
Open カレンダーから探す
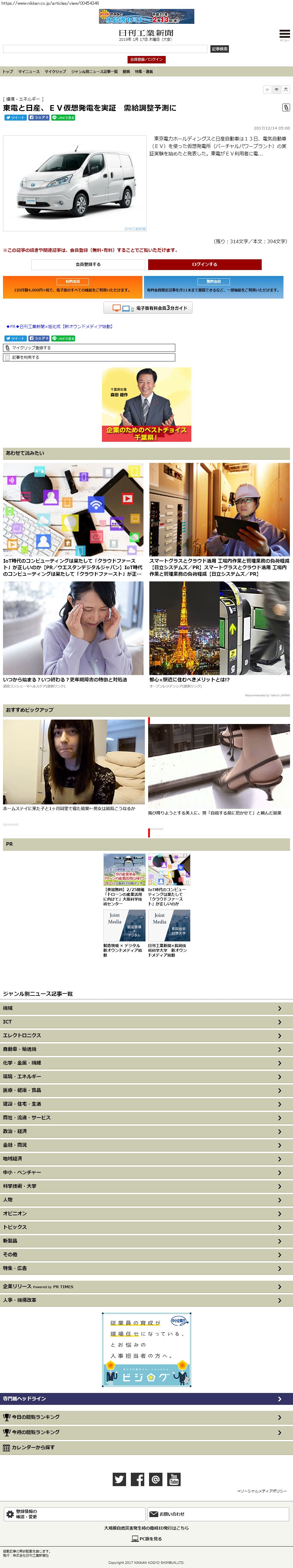coord(146,1447)
